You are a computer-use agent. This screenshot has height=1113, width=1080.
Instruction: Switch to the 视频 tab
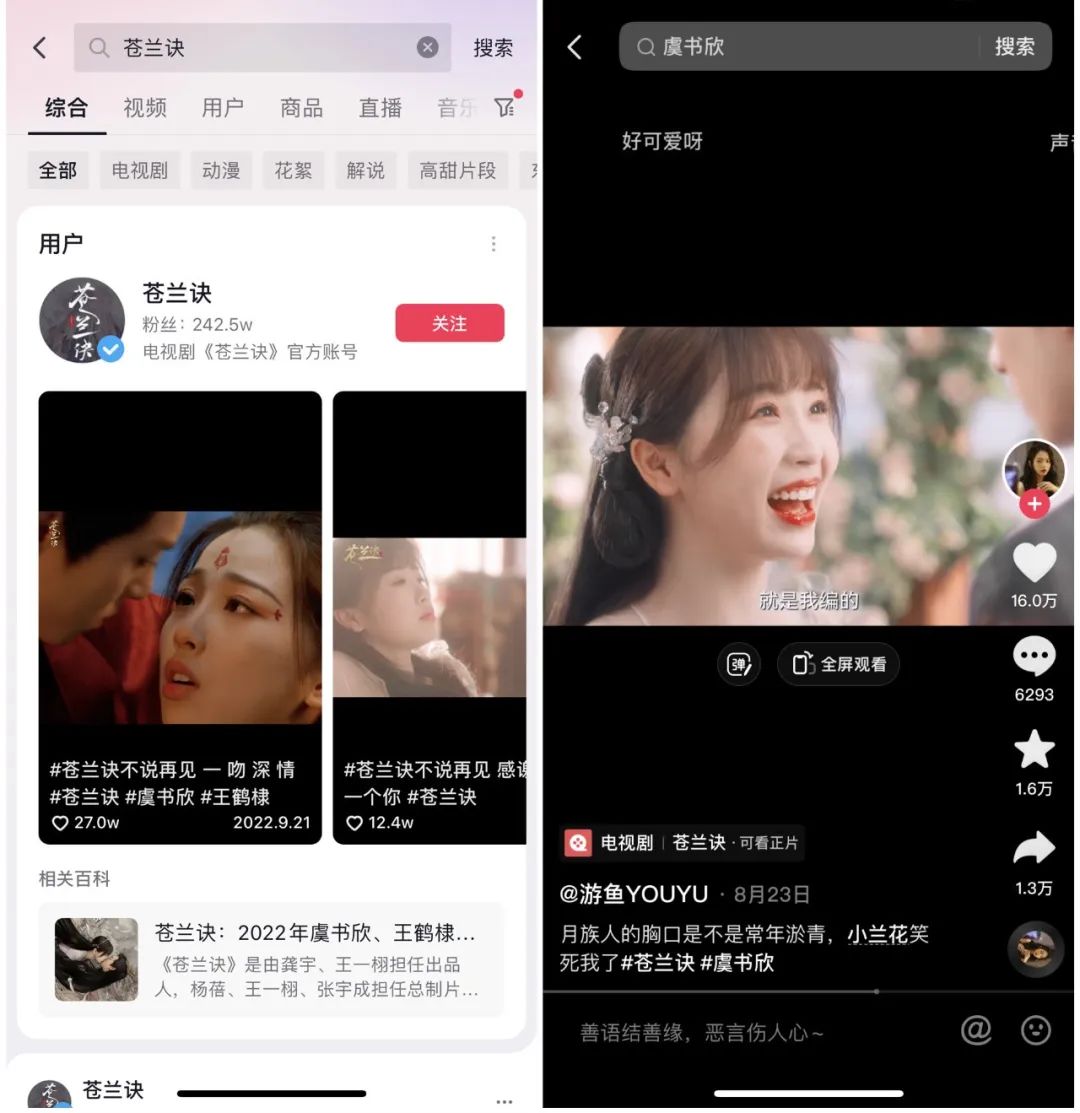(144, 107)
